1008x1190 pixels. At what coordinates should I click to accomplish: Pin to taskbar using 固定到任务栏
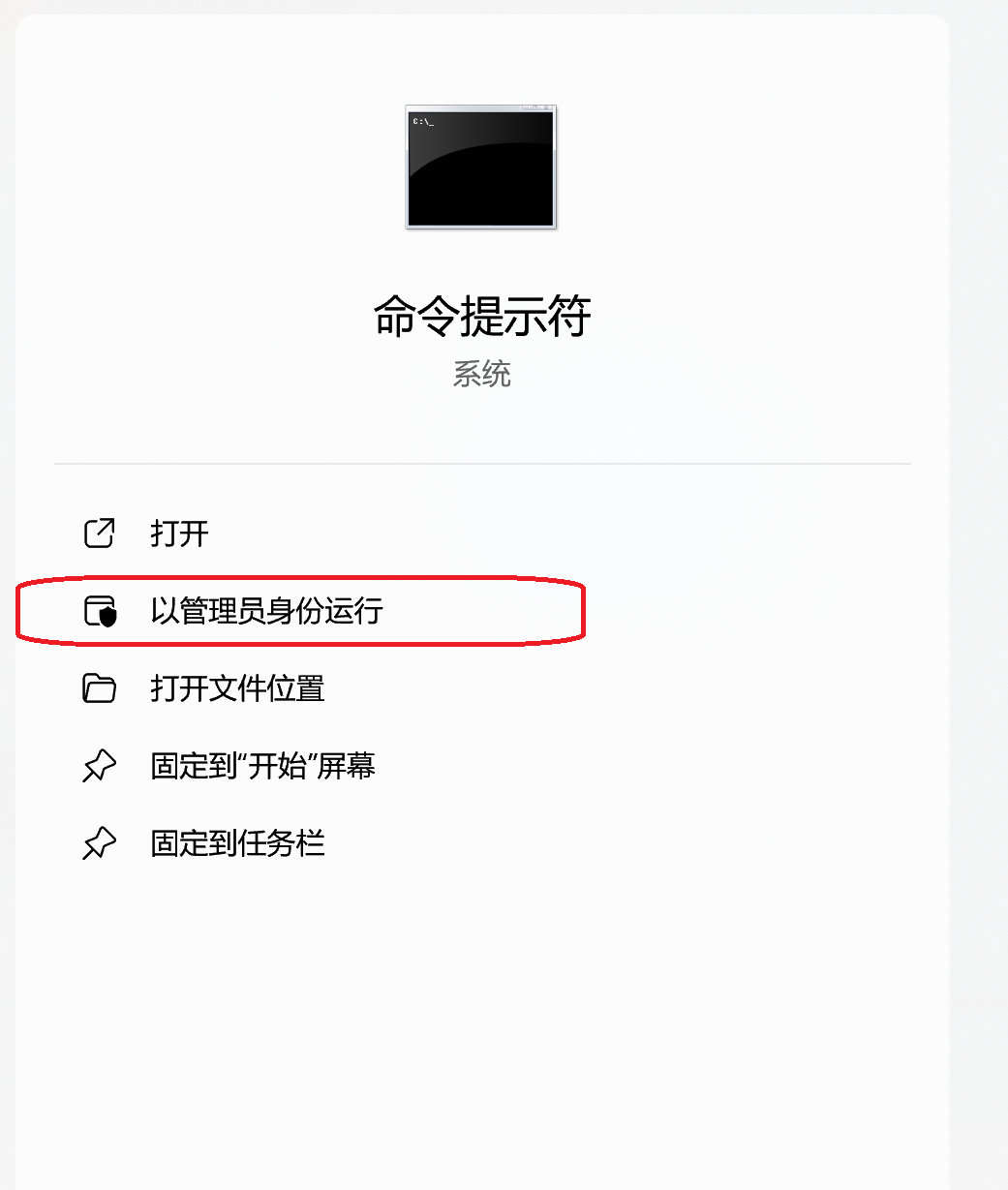click(x=239, y=843)
